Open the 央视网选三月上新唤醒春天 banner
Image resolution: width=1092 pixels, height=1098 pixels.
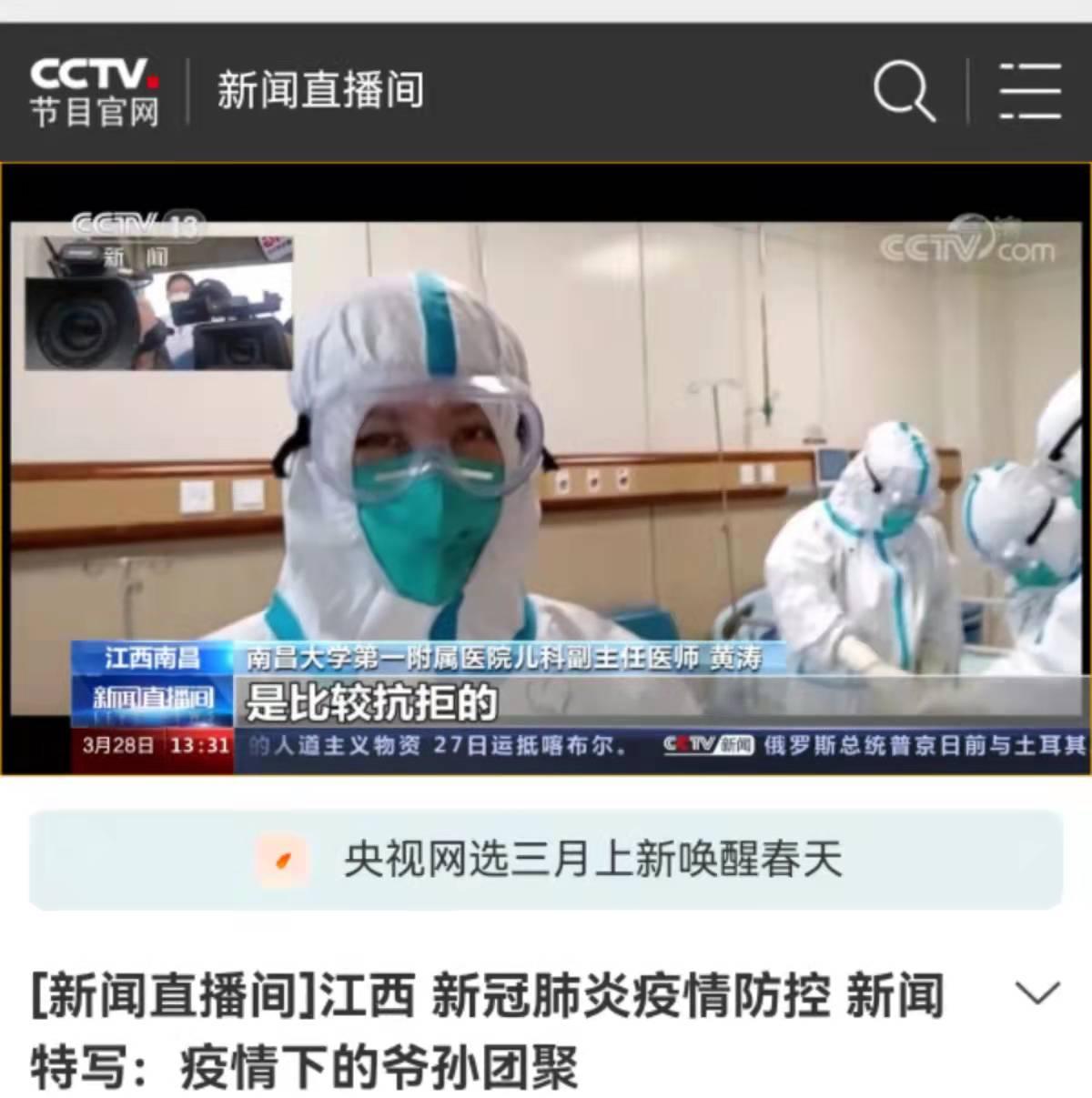[x=546, y=860]
